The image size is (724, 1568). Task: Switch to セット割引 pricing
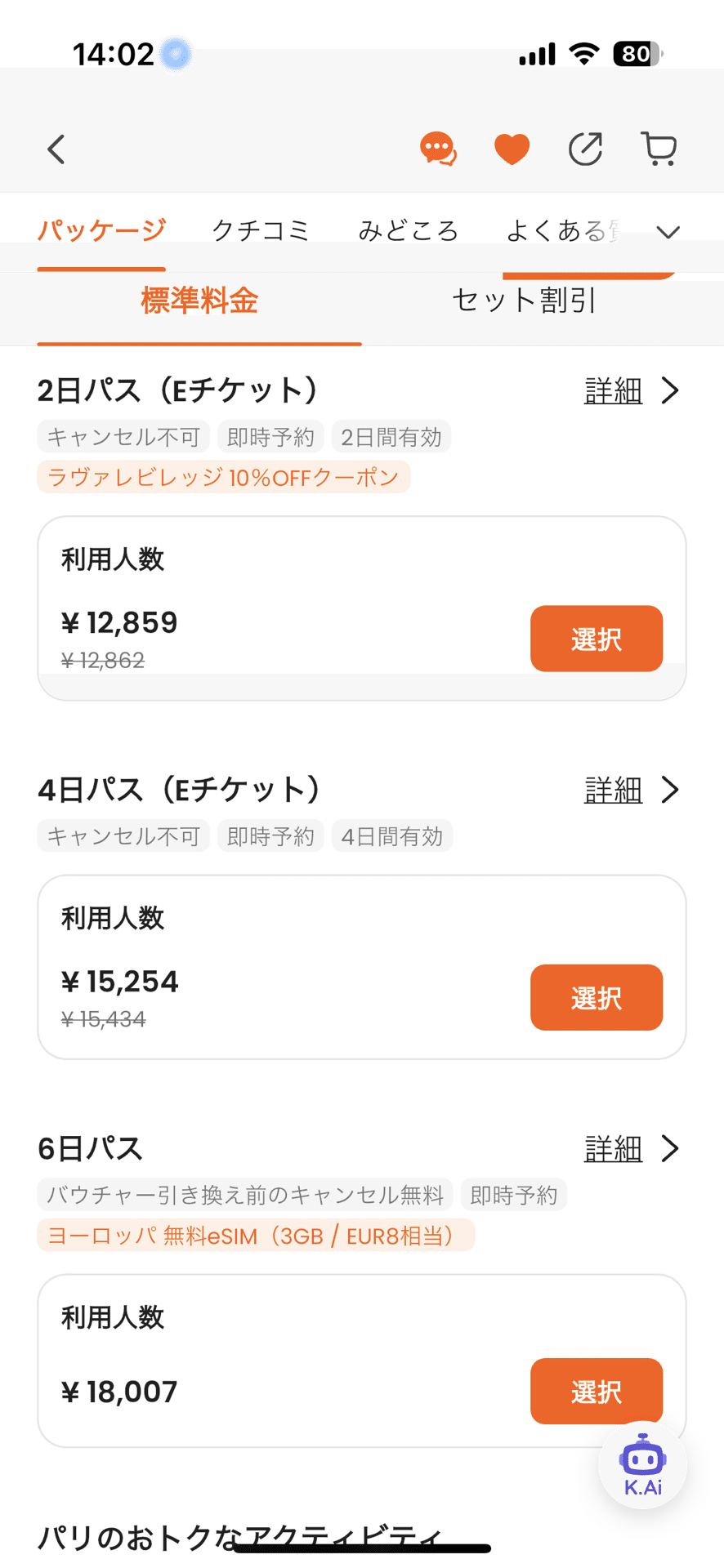(524, 301)
